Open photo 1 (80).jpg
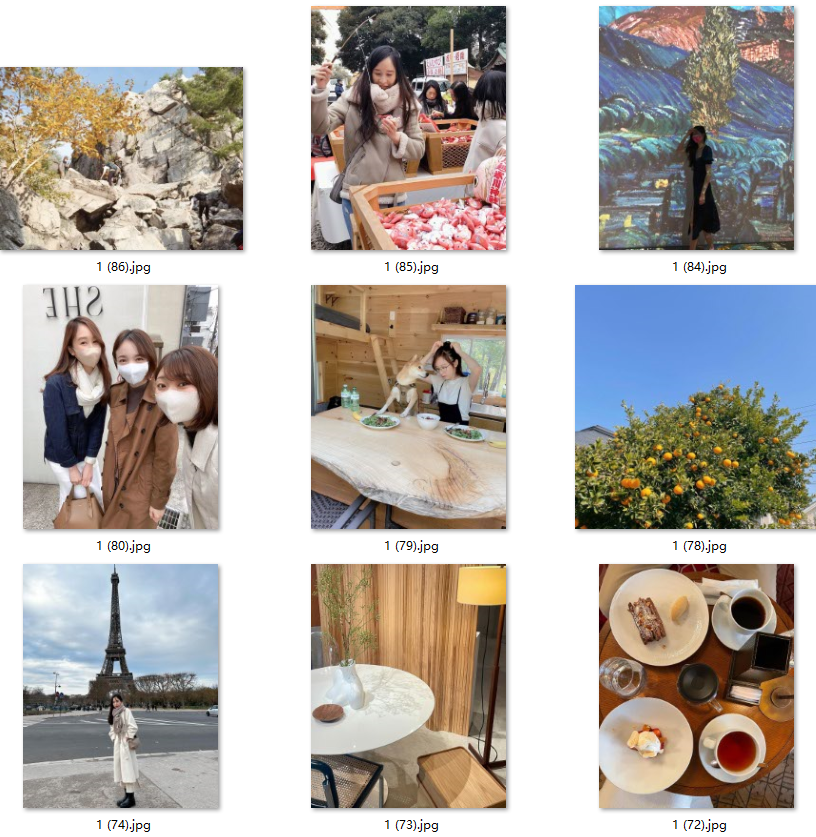The height and width of the screenshot is (837, 816). point(121,407)
